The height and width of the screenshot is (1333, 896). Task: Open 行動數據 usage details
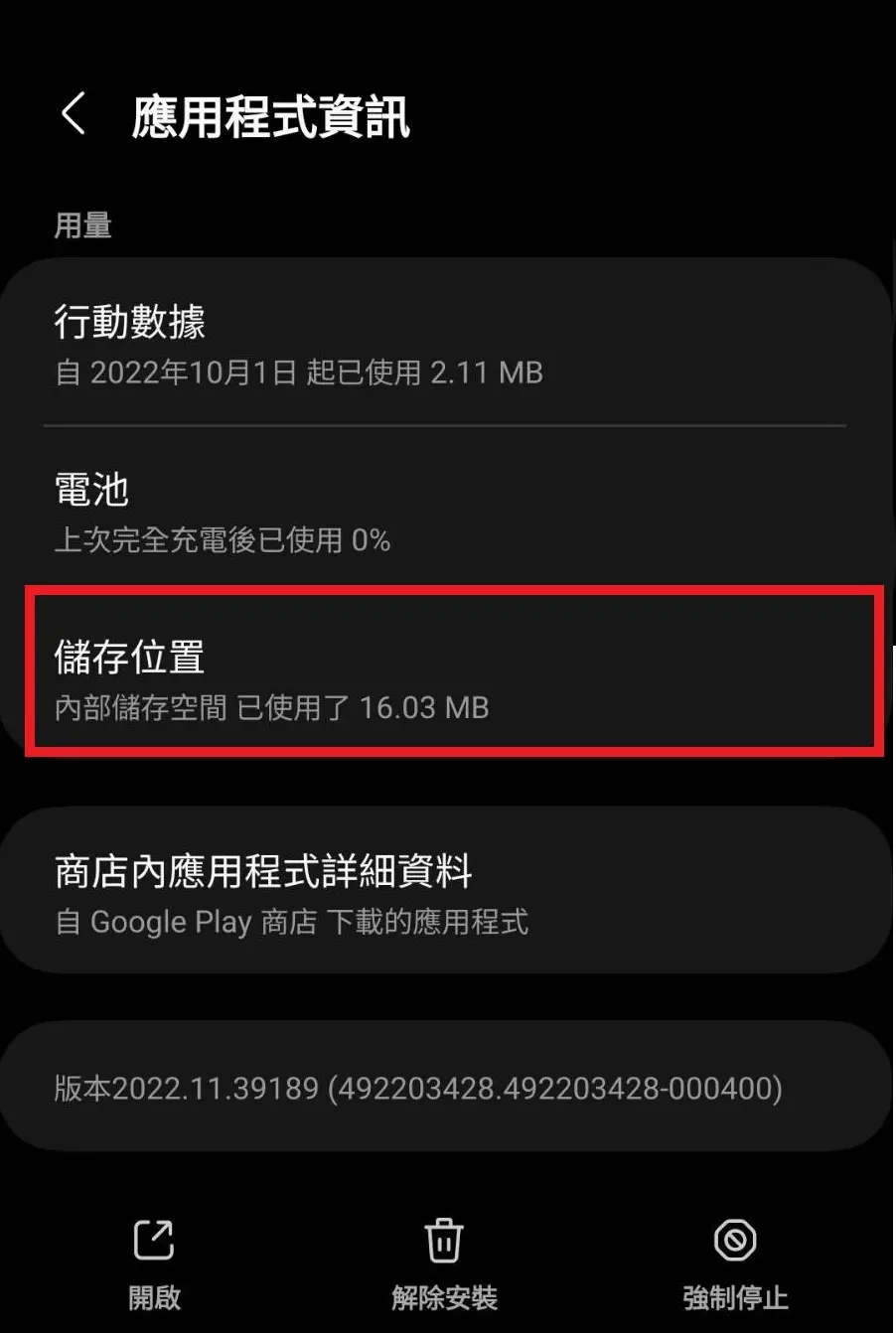coord(445,345)
